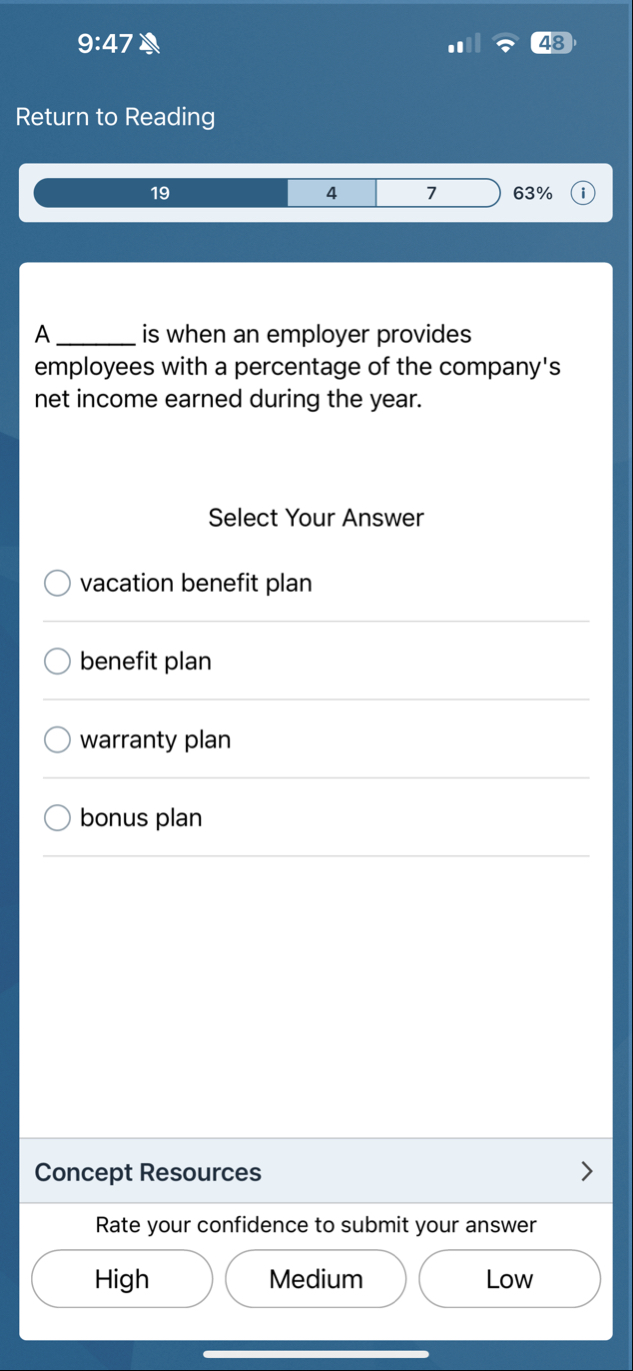633x1371 pixels.
Task: Submit answer with Low confidence
Action: (x=509, y=1279)
